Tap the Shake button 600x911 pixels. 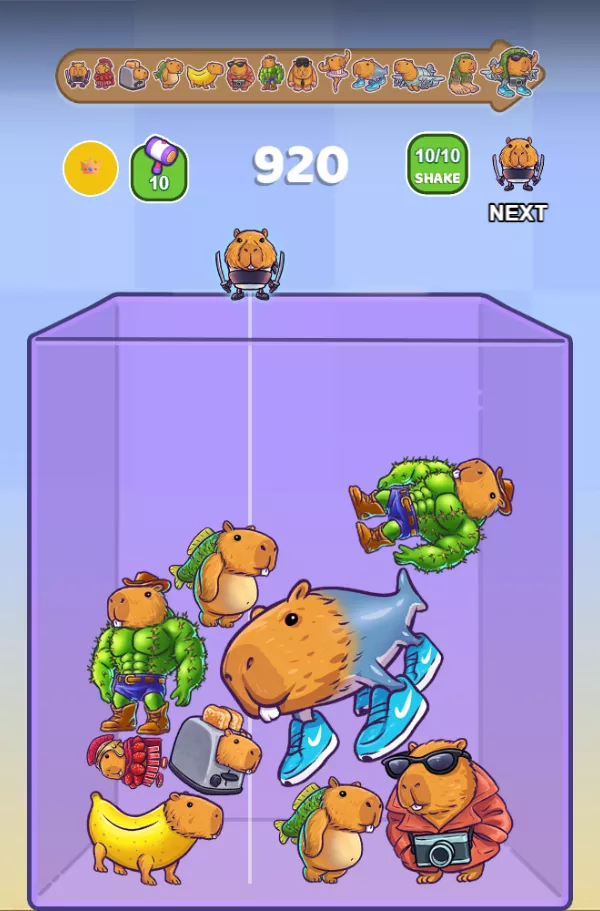pyautogui.click(x=437, y=165)
